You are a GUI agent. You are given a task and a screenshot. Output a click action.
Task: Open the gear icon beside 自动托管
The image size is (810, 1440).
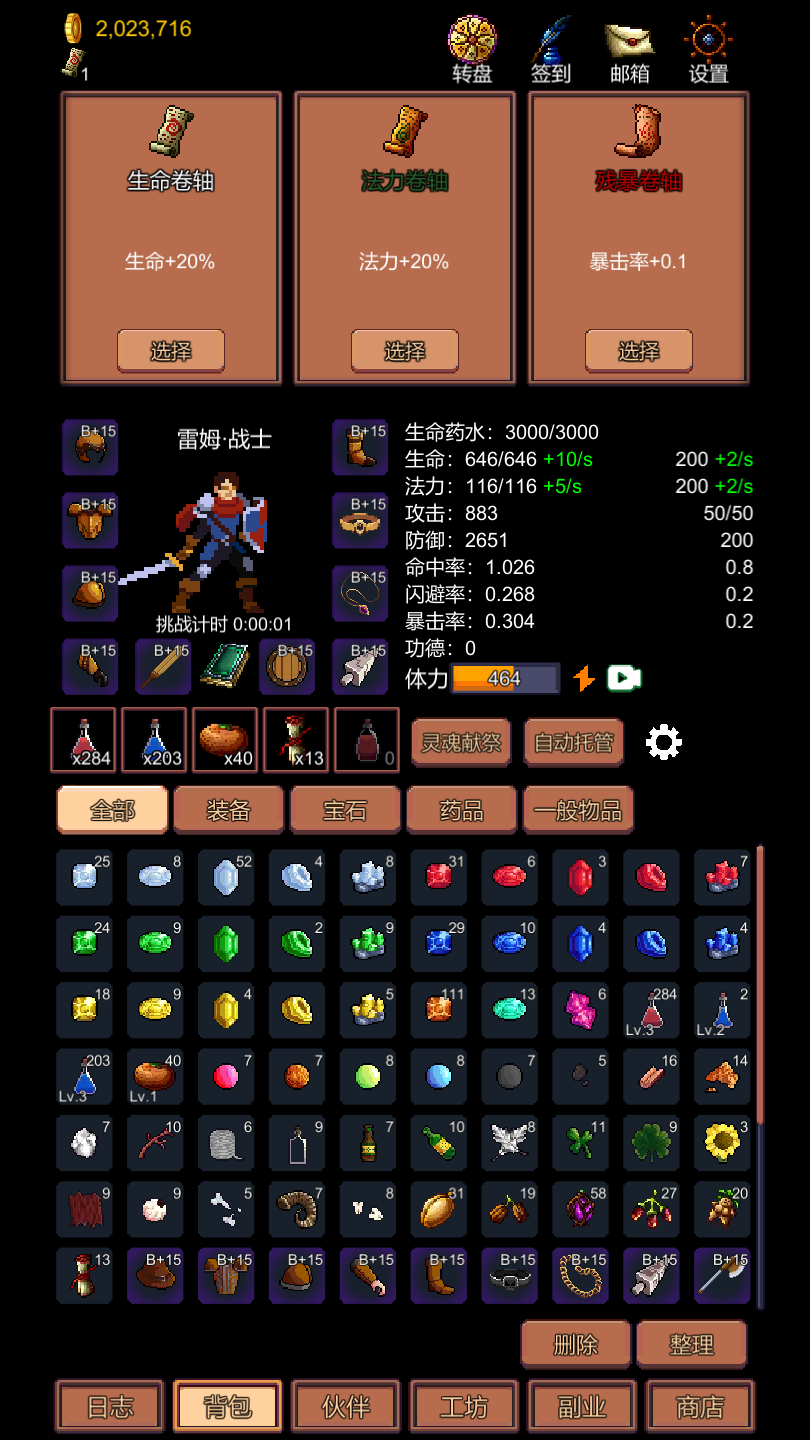664,743
